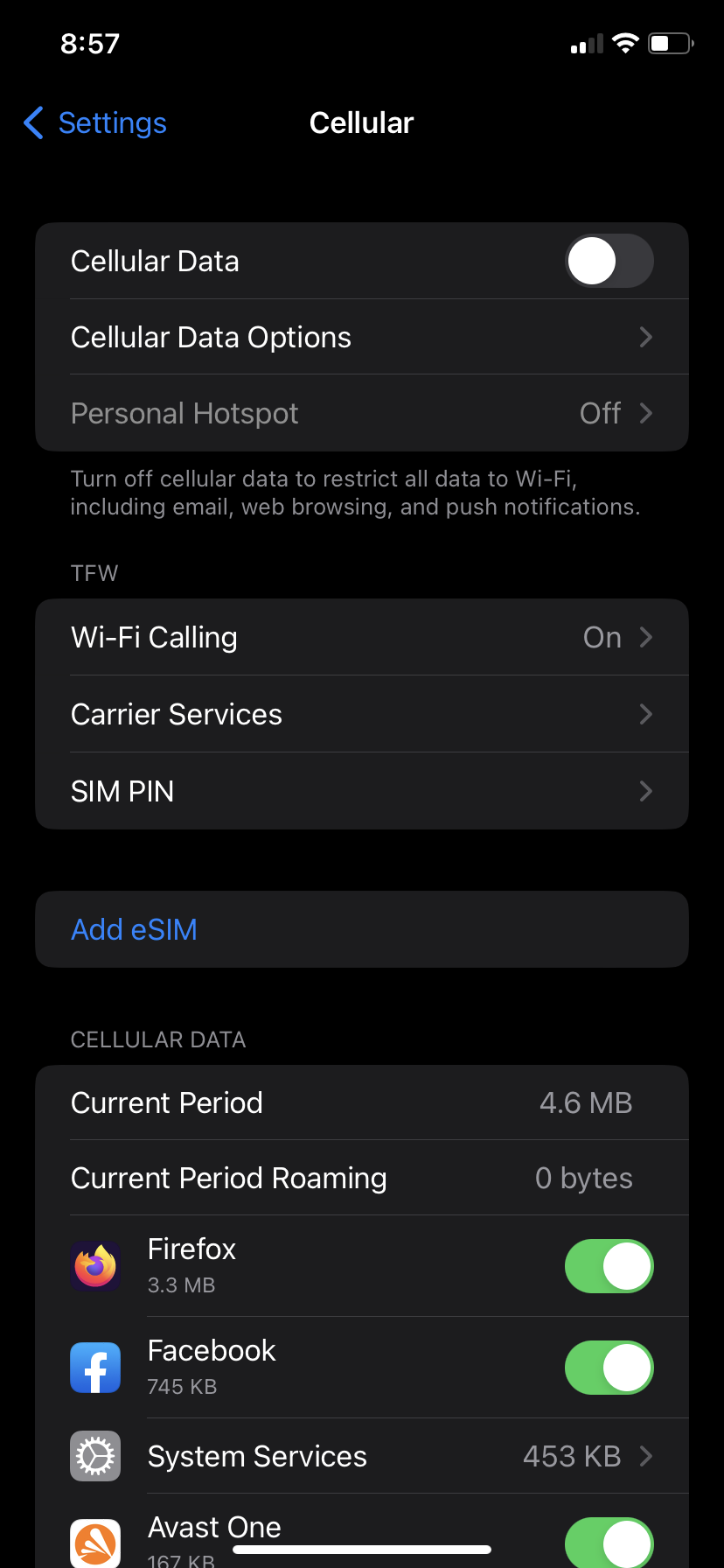Open Wi-Fi Calling settings

point(362,638)
